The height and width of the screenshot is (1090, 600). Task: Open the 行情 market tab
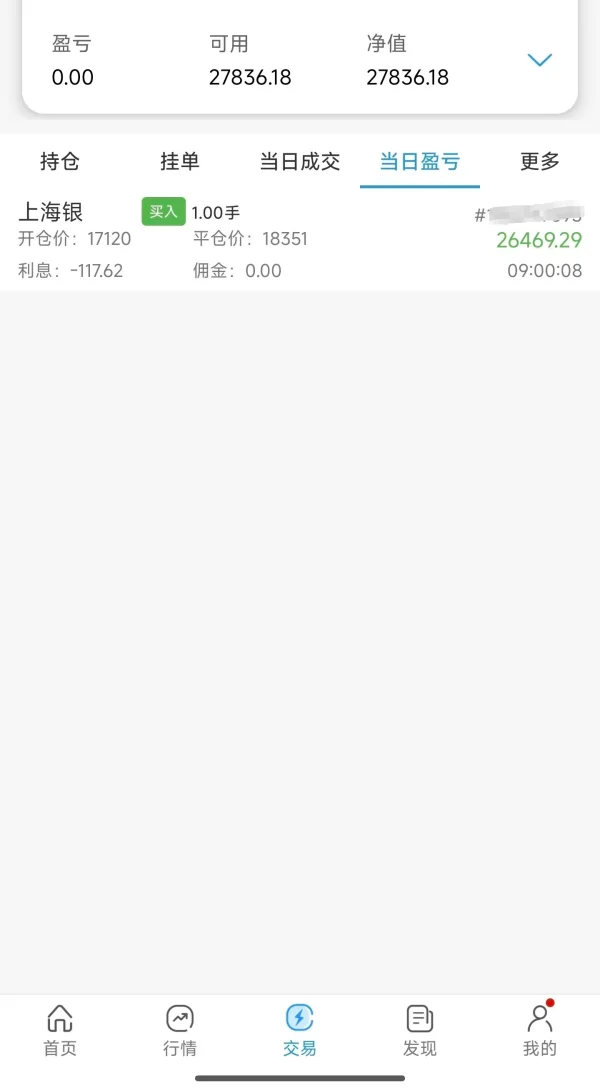tap(180, 1031)
